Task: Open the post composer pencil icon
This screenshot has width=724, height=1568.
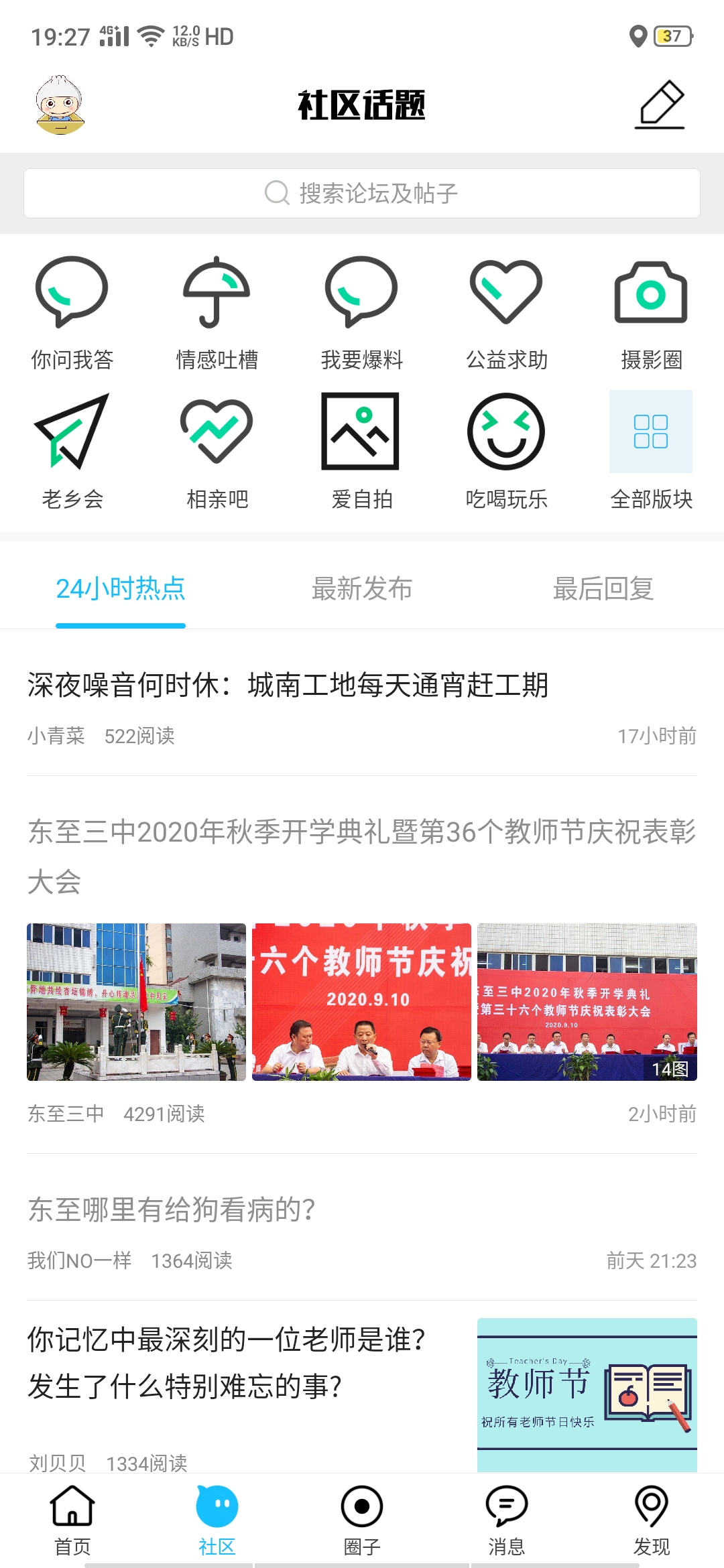Action: (660, 104)
